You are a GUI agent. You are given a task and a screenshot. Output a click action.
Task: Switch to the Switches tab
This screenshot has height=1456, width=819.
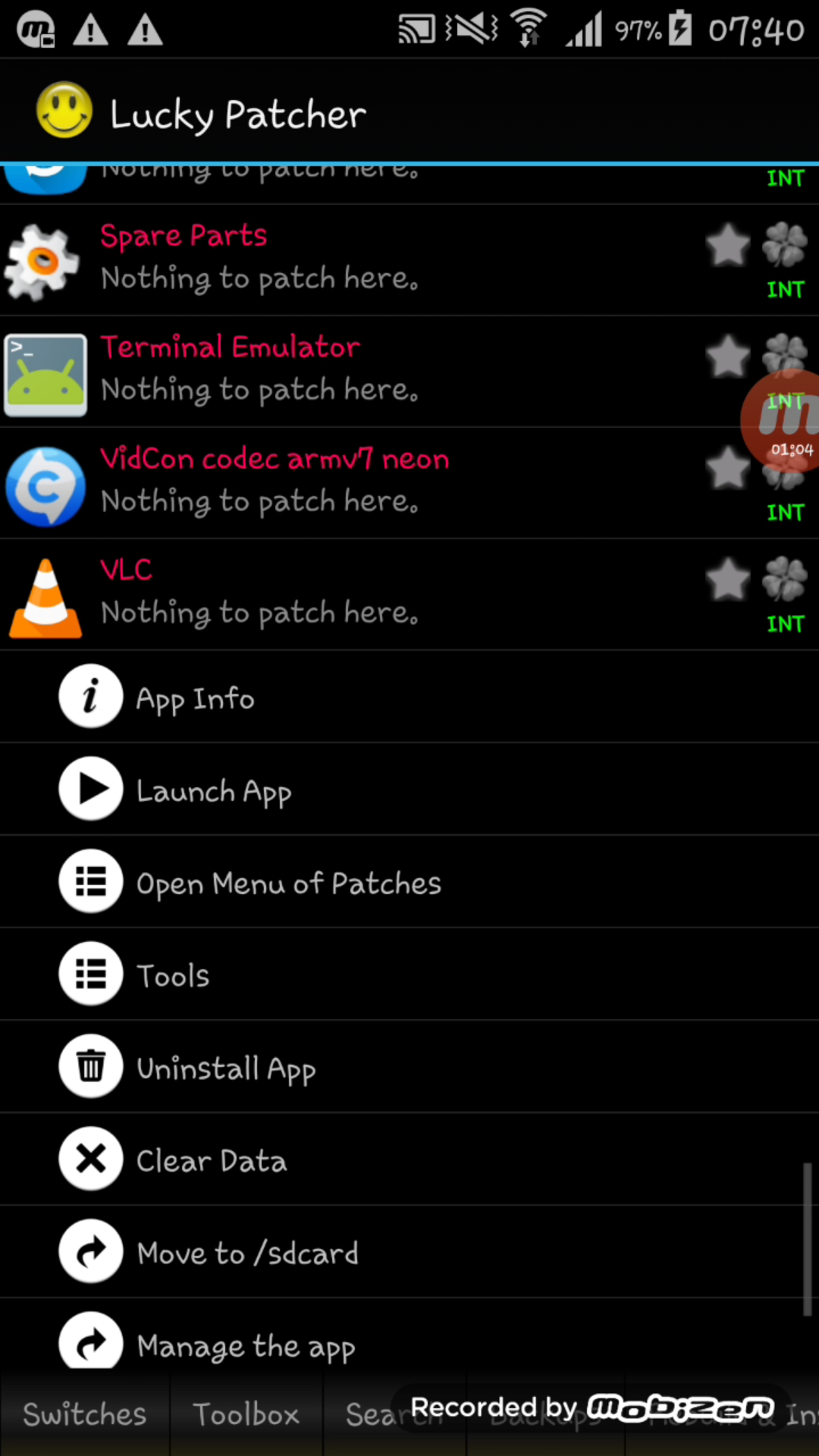click(x=85, y=1415)
